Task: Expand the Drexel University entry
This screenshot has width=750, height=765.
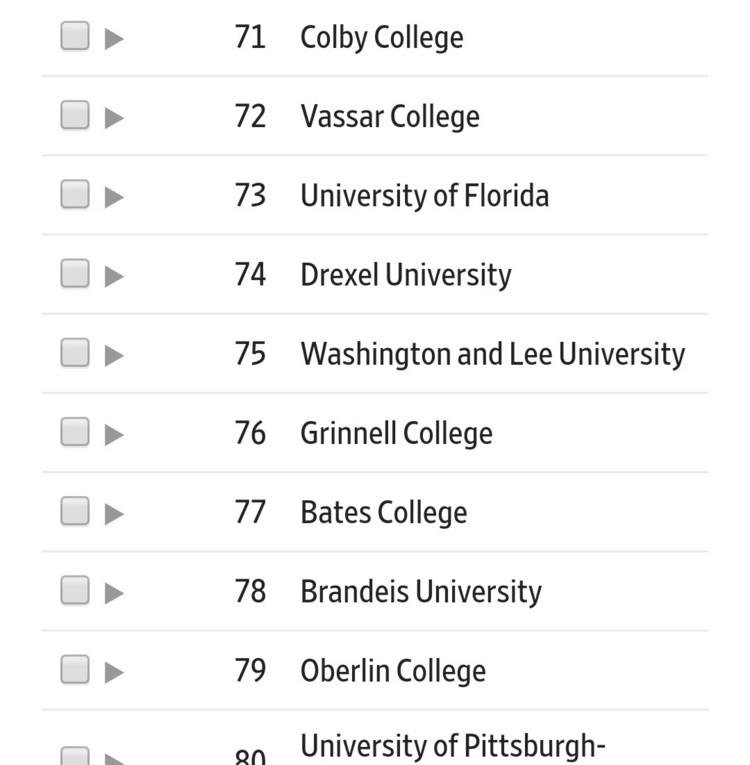Action: (114, 275)
